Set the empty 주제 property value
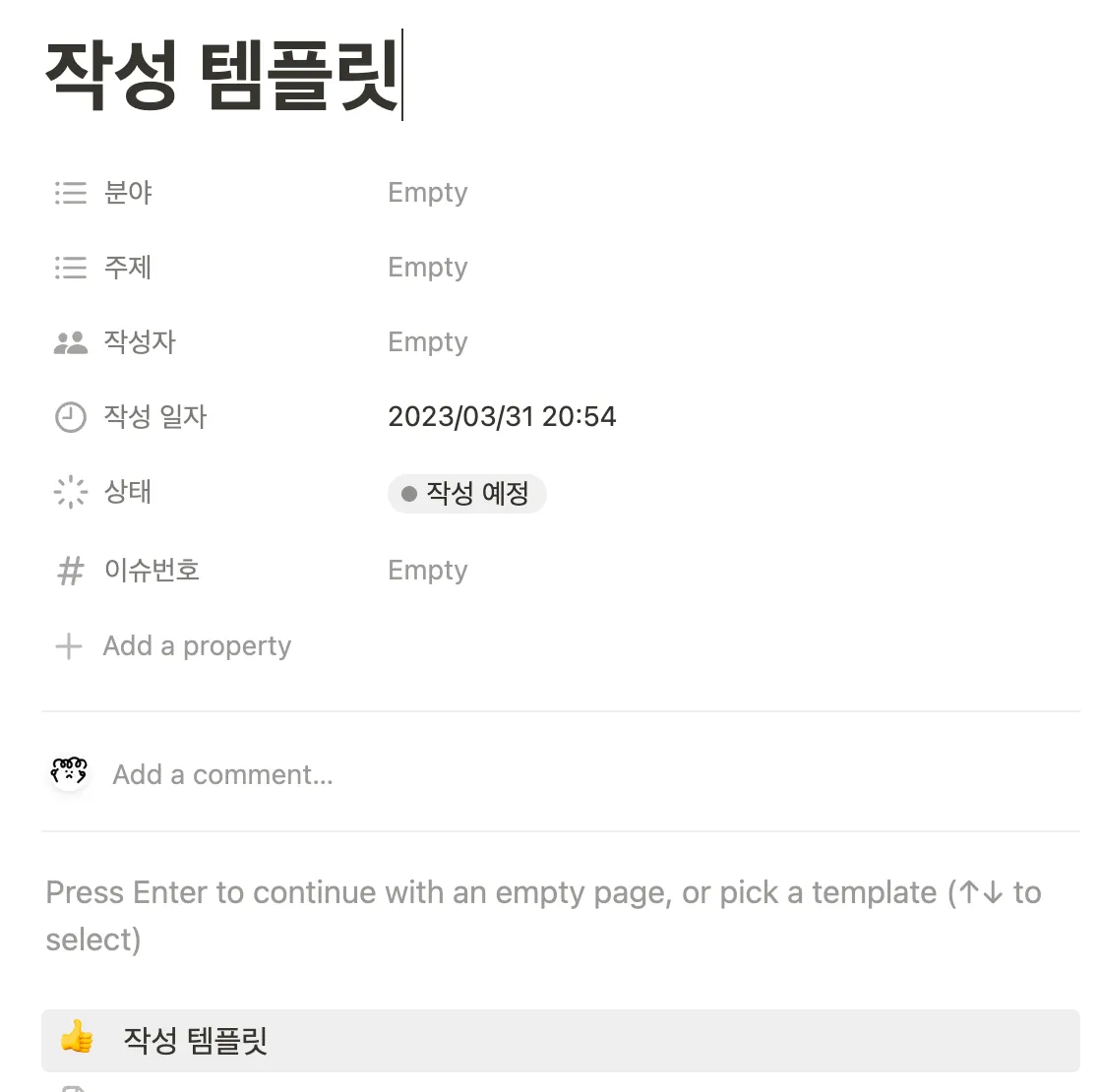Screen dimensions: 1100x1092 coord(427,268)
